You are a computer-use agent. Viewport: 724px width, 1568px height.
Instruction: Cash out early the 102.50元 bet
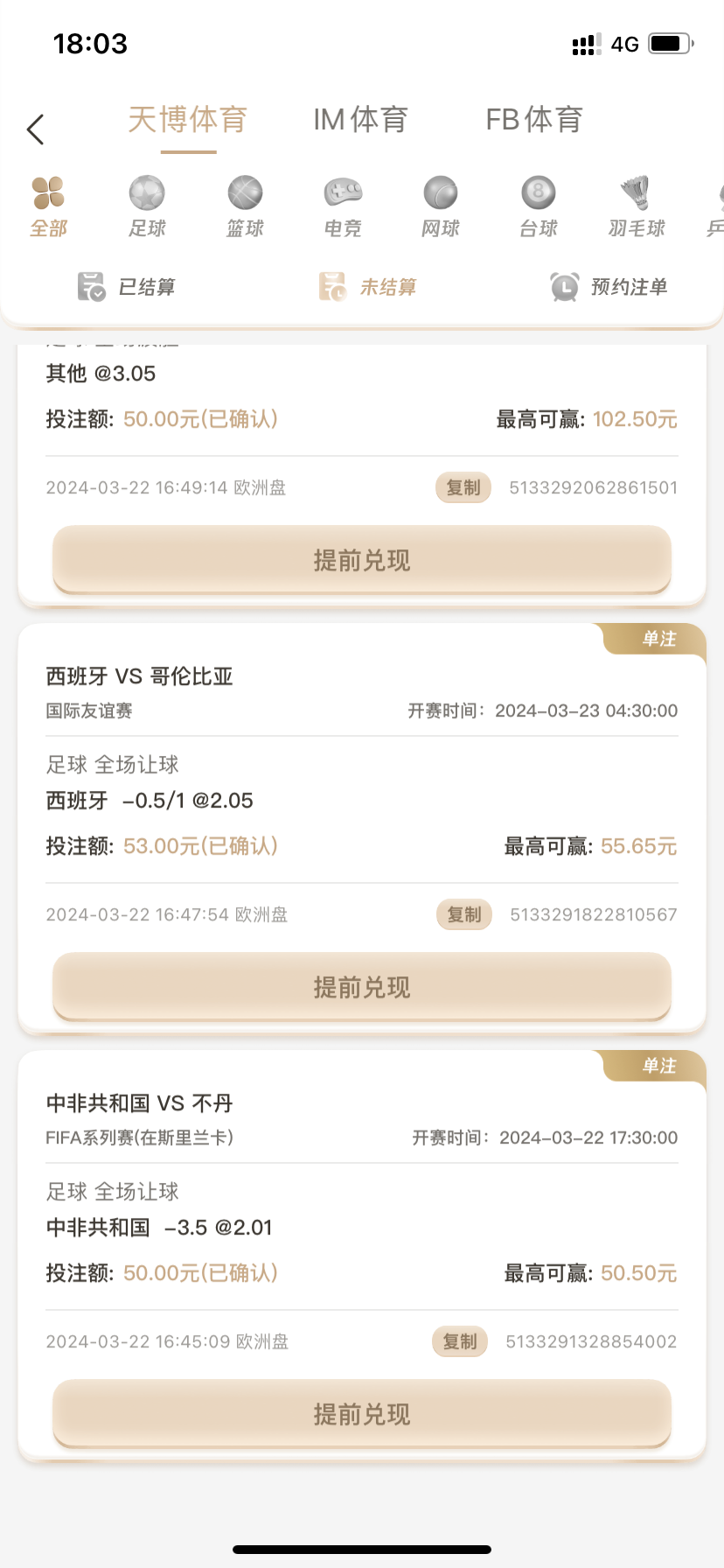click(x=362, y=560)
